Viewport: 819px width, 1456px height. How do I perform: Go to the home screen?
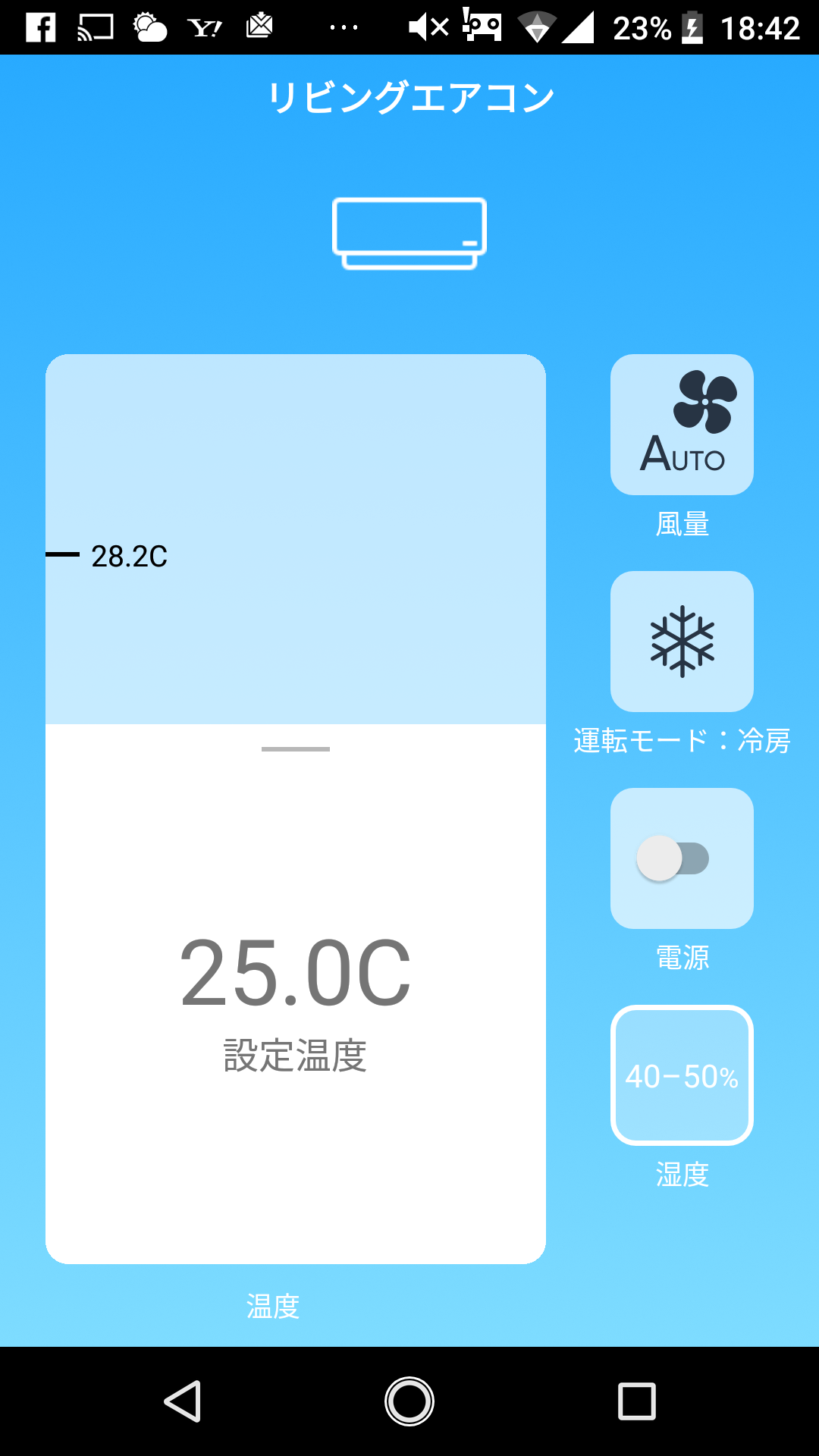coord(409,1401)
